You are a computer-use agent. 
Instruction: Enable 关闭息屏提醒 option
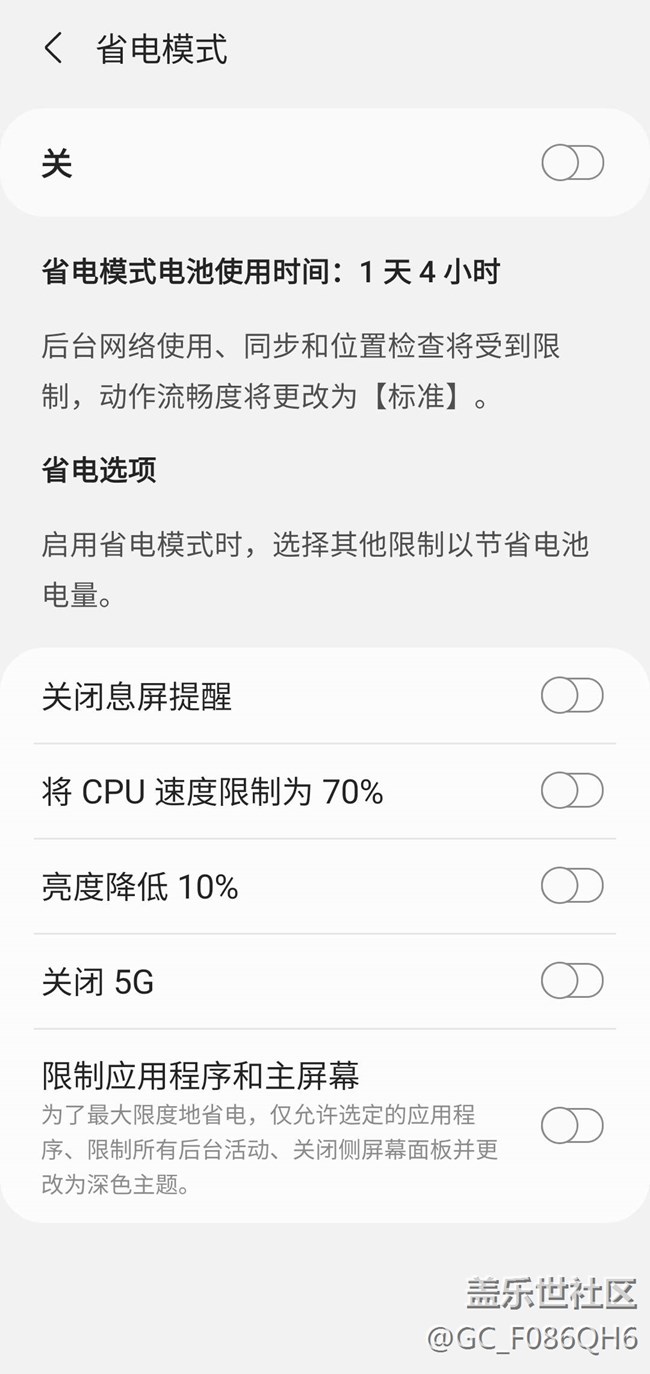point(572,696)
